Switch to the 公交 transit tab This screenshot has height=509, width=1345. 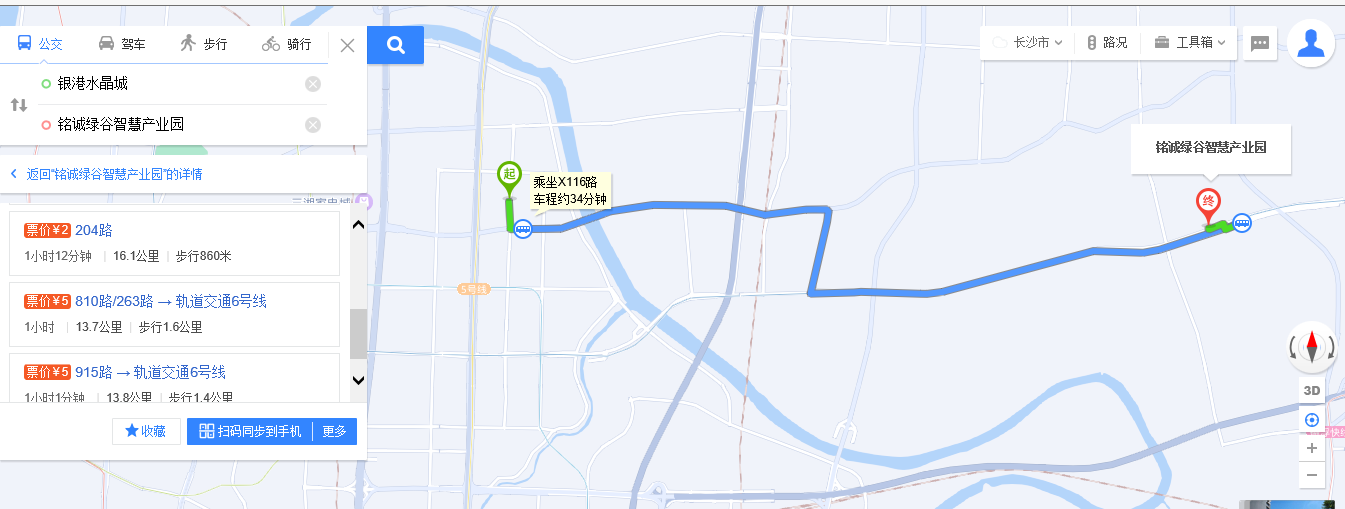pos(40,44)
